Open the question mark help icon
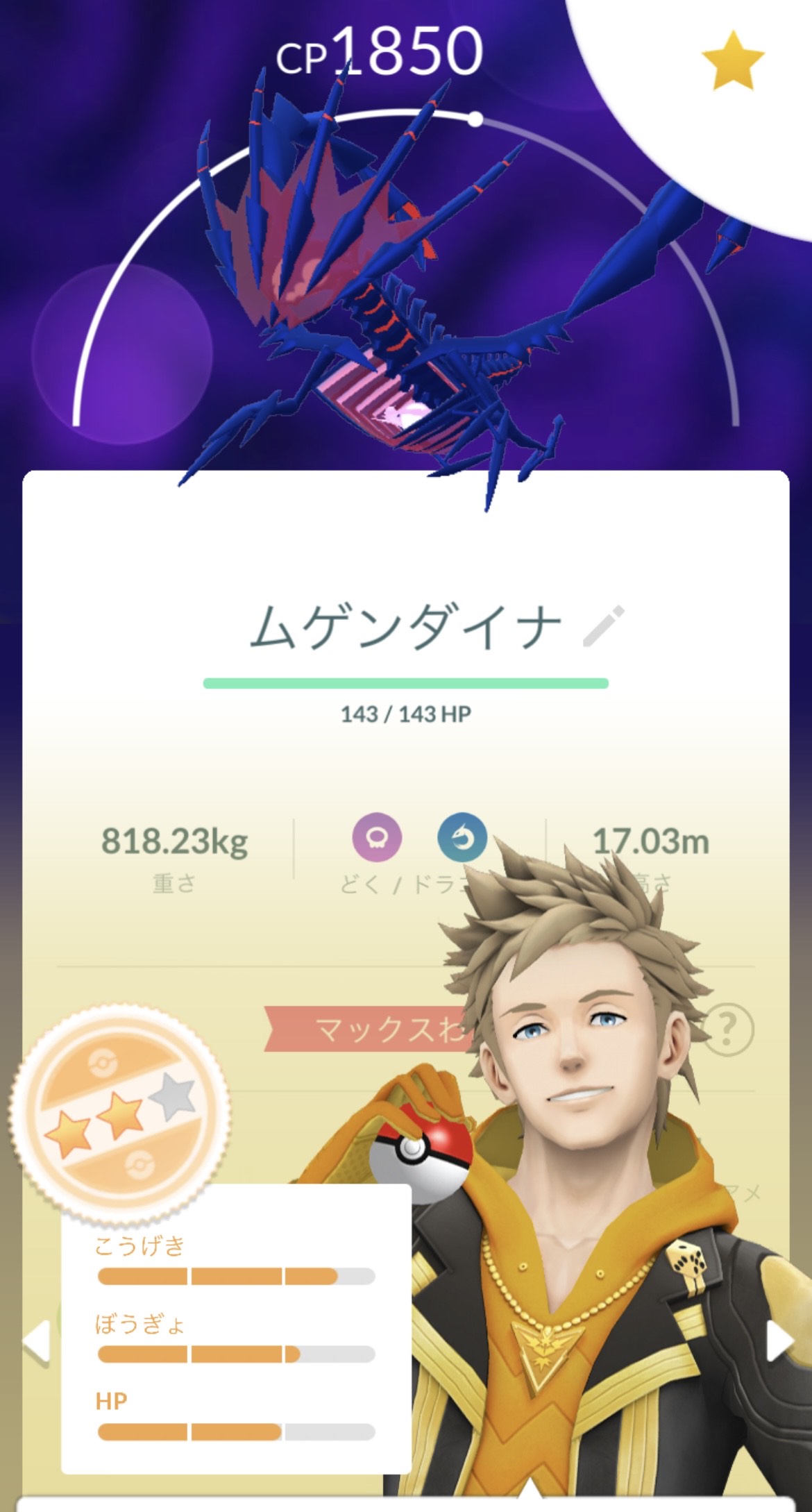The height and width of the screenshot is (1512, 812). pos(727,1030)
